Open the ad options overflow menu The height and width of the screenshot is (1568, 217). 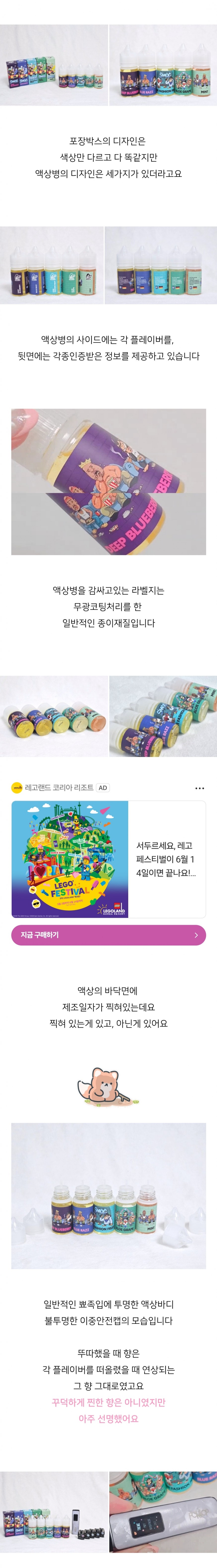[199, 788]
